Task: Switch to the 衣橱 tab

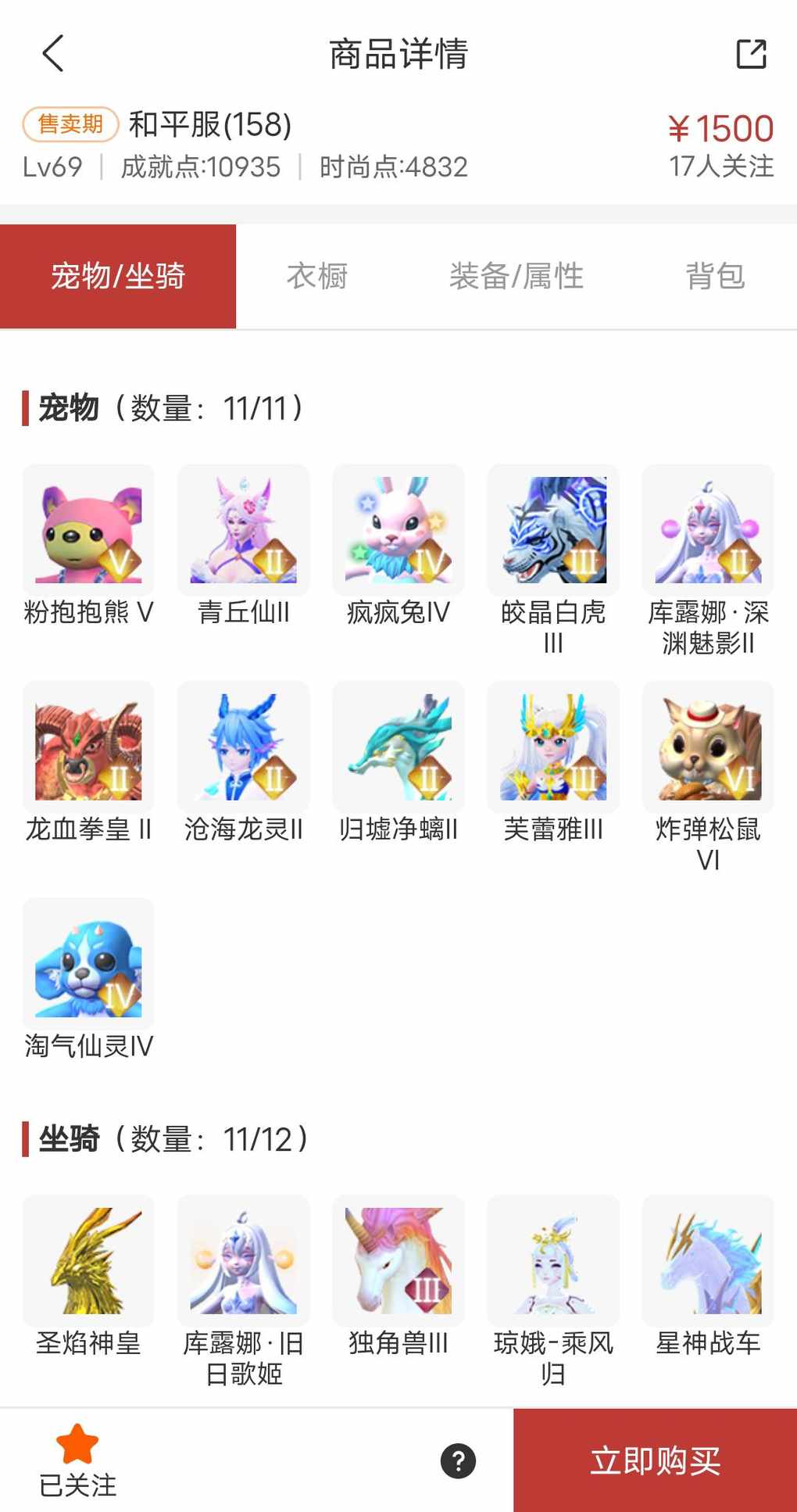Action: point(316,276)
